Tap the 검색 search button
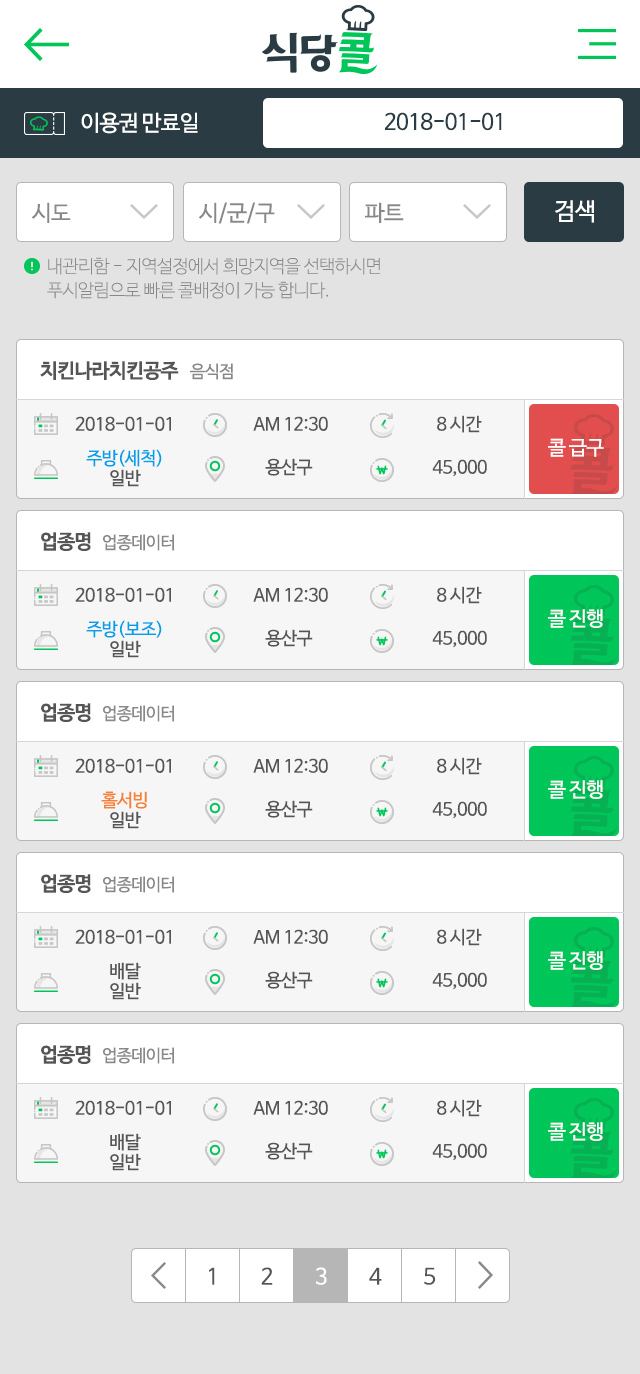This screenshot has width=640, height=1374. click(574, 212)
